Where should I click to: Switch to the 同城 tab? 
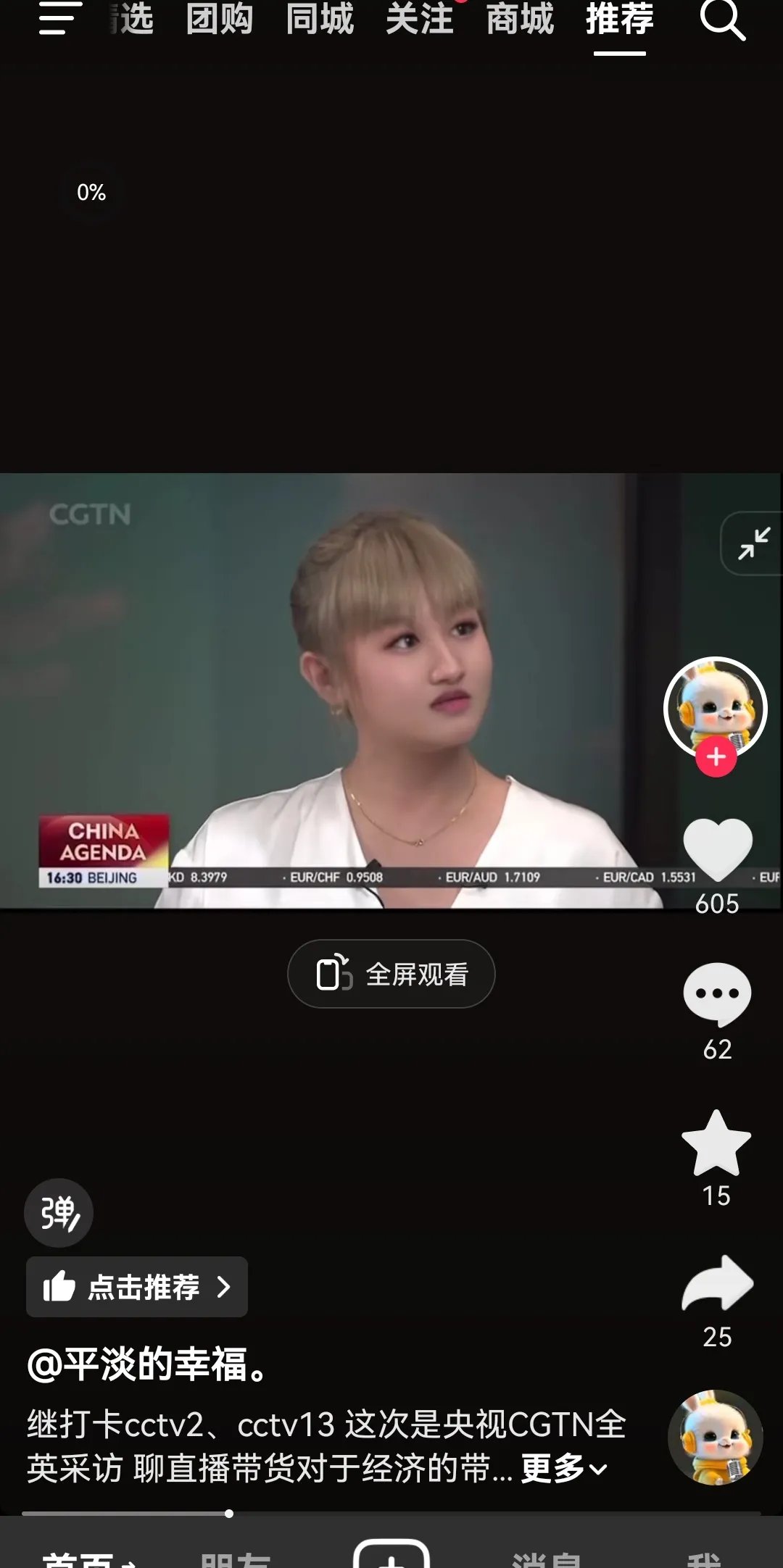coord(319,20)
